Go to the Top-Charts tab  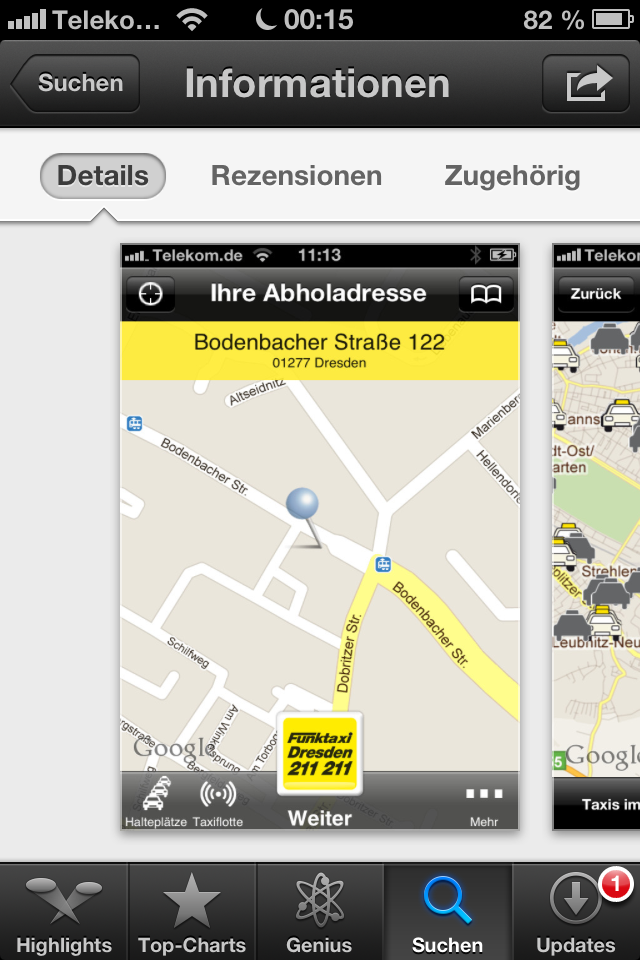click(192, 912)
